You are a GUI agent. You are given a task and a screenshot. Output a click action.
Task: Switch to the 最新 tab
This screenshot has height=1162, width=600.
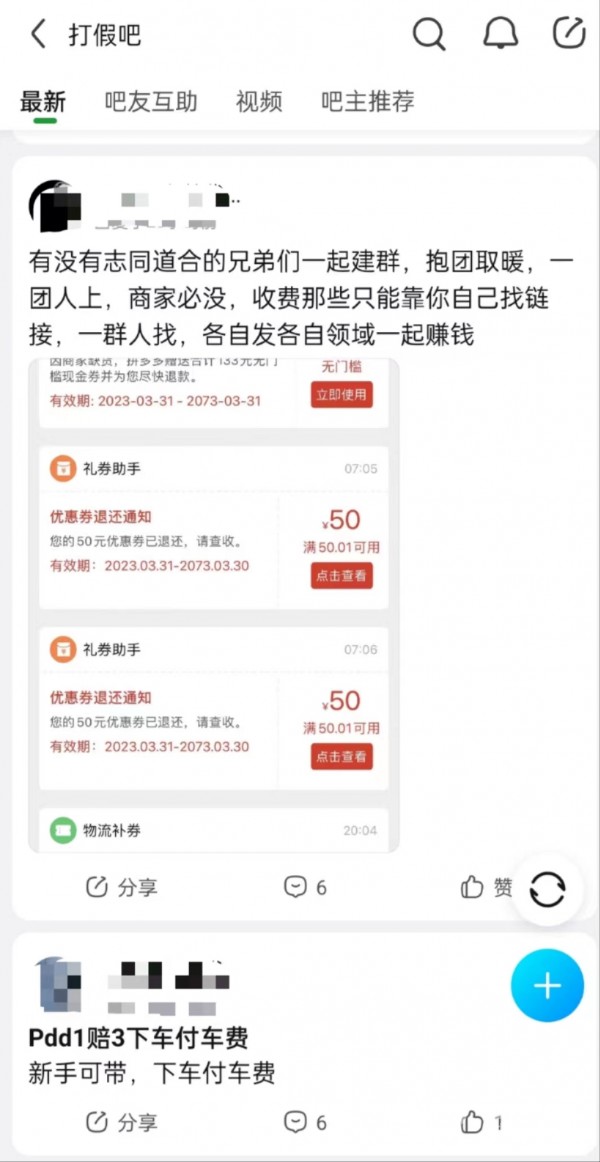43,101
